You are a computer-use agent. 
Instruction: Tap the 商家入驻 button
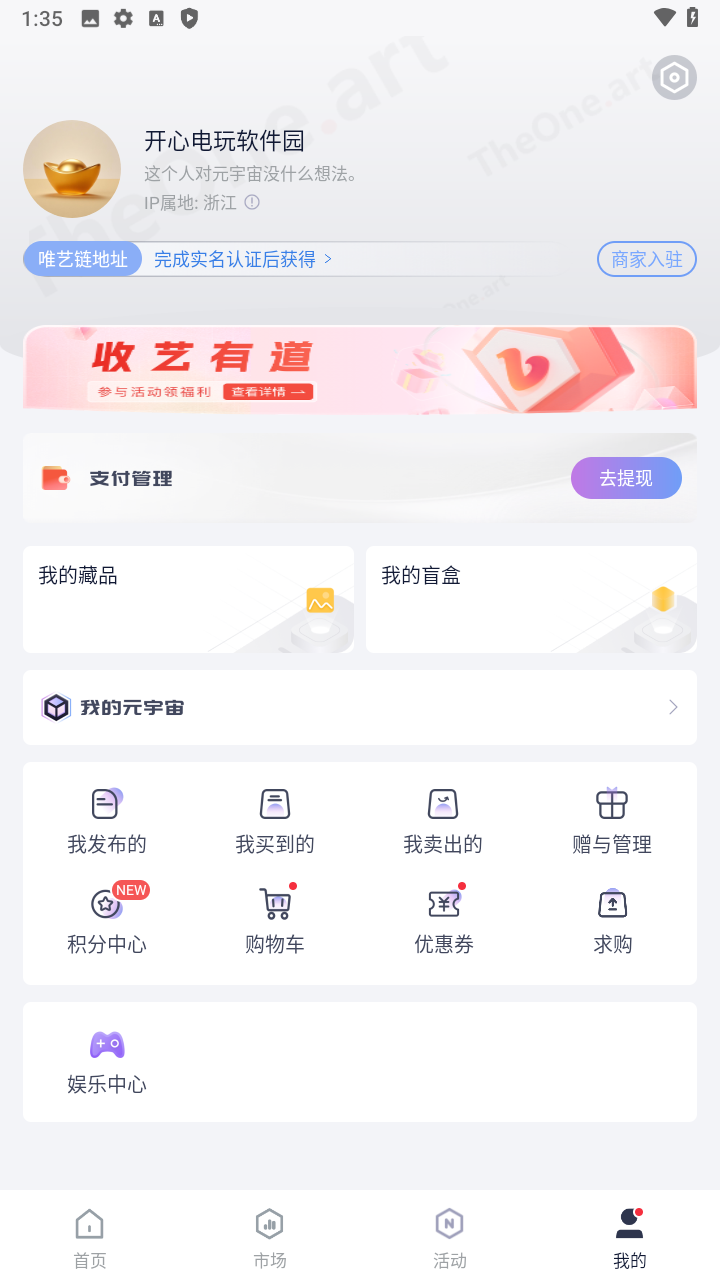pyautogui.click(x=647, y=259)
